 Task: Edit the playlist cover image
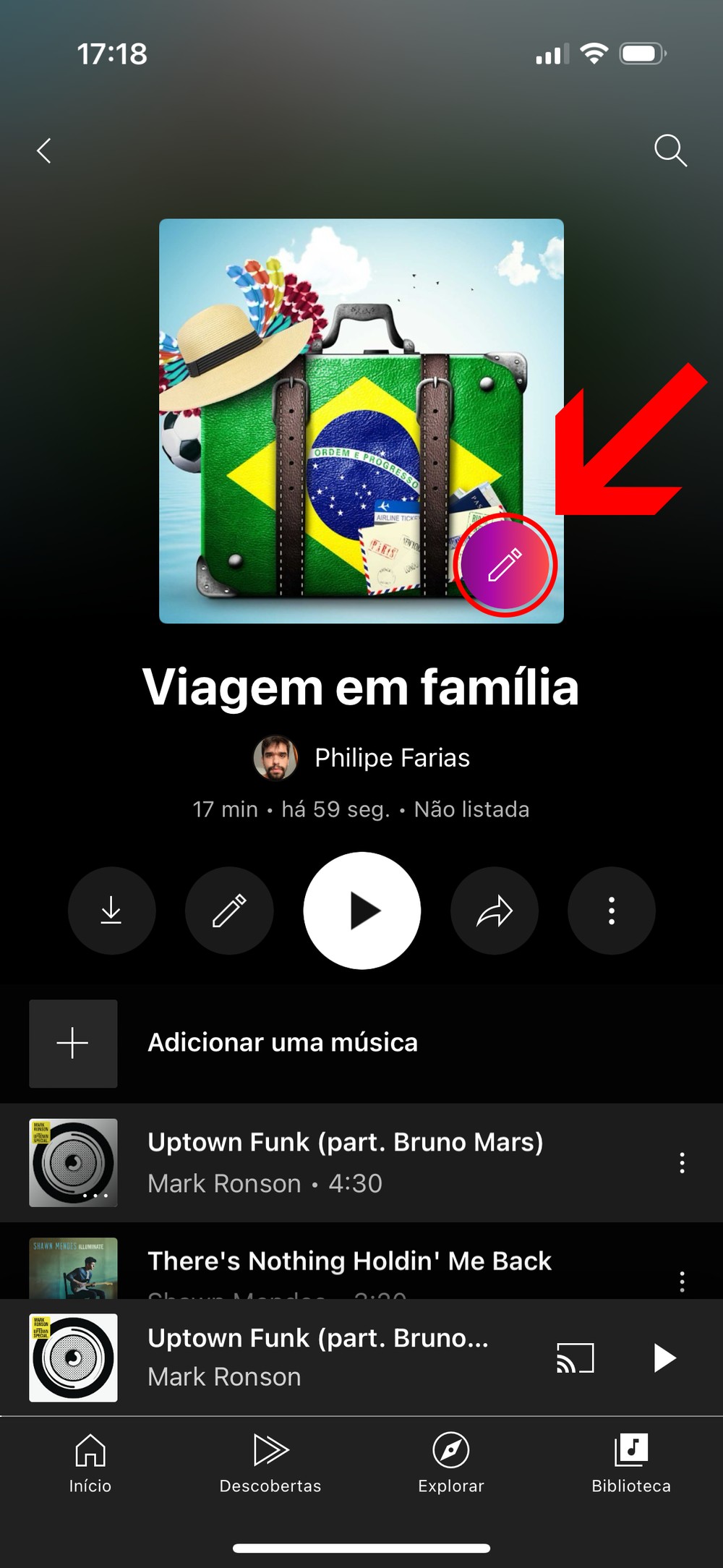[505, 565]
